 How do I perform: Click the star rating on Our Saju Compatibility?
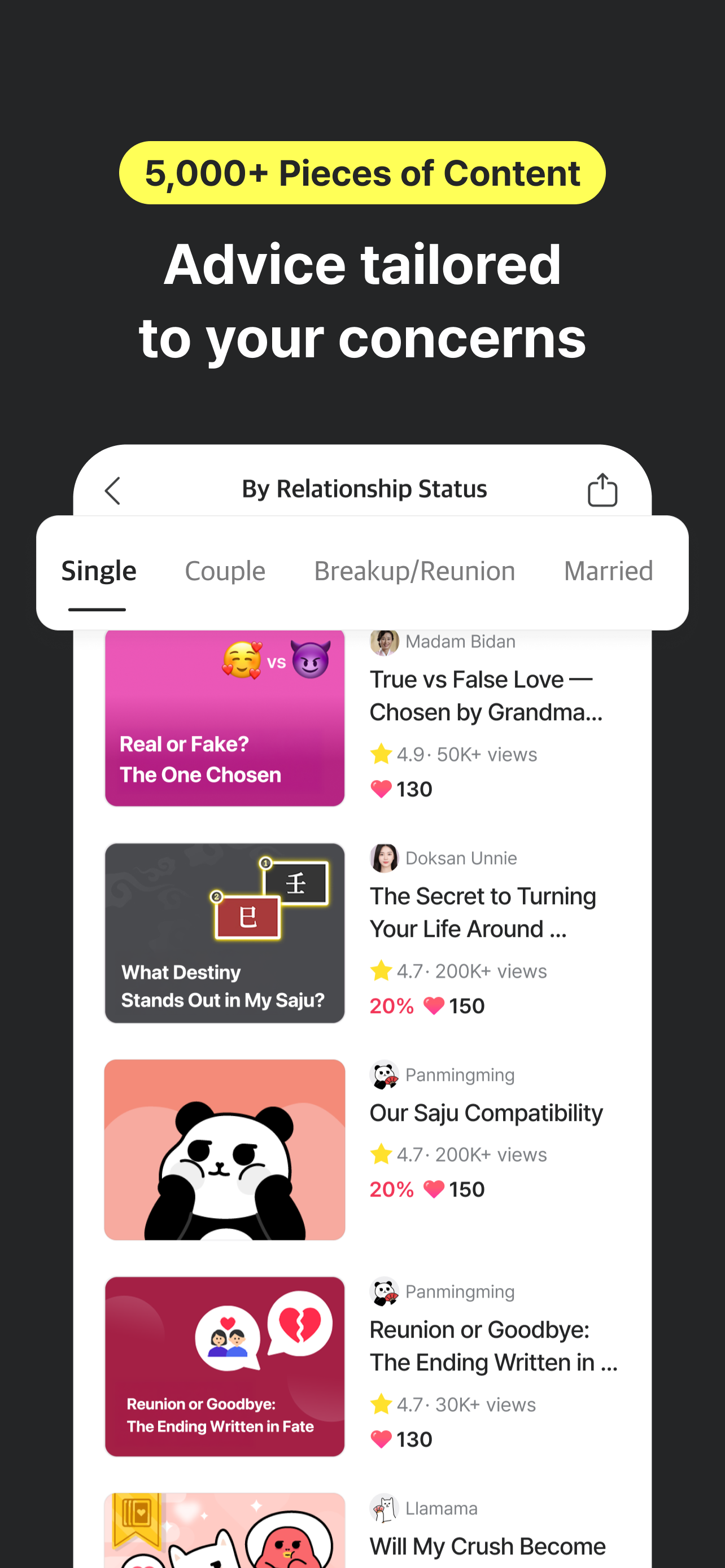tap(382, 1154)
